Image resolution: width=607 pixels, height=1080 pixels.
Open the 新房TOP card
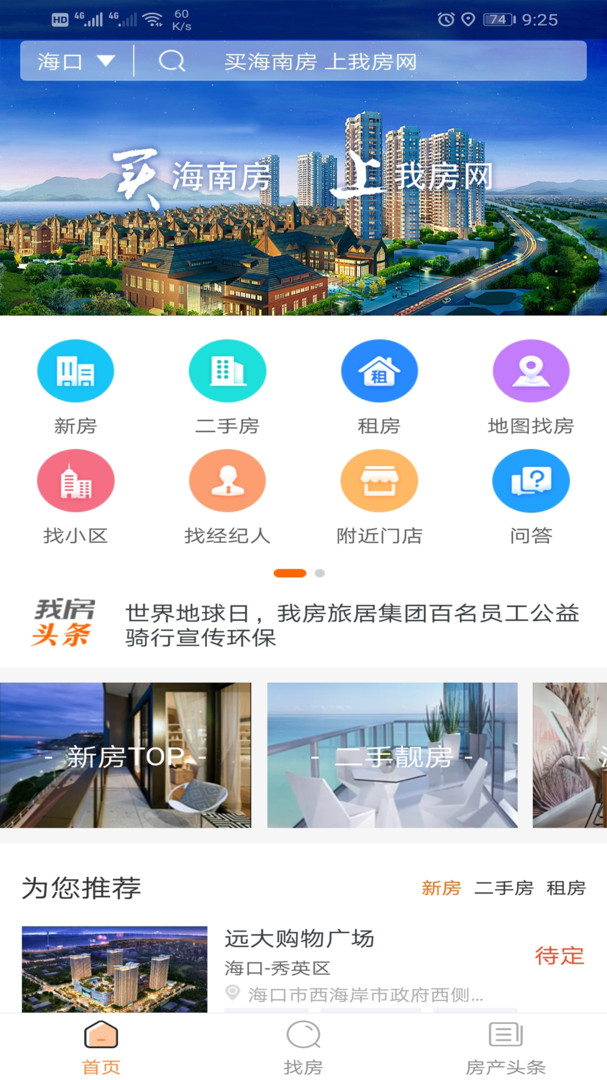(125, 756)
